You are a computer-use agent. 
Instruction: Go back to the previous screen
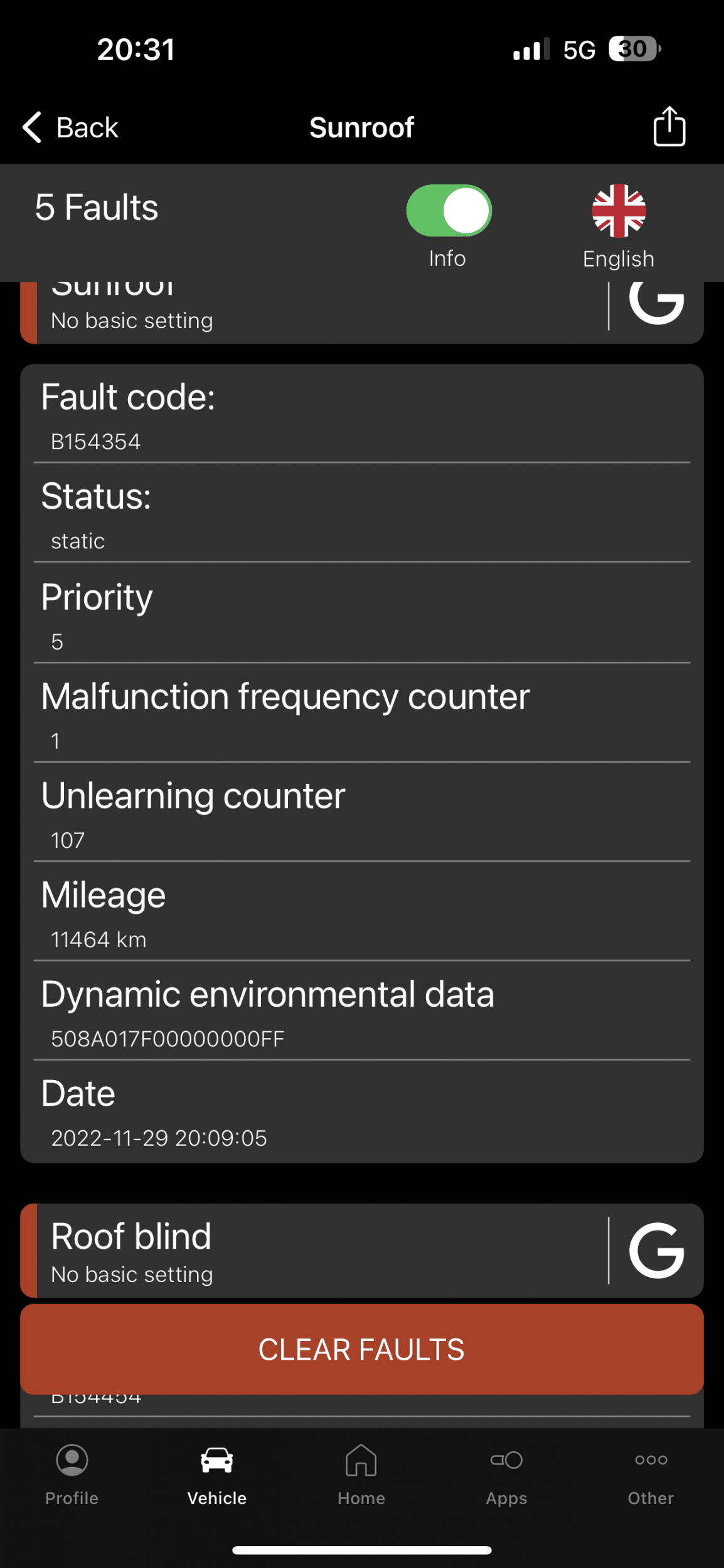click(70, 127)
